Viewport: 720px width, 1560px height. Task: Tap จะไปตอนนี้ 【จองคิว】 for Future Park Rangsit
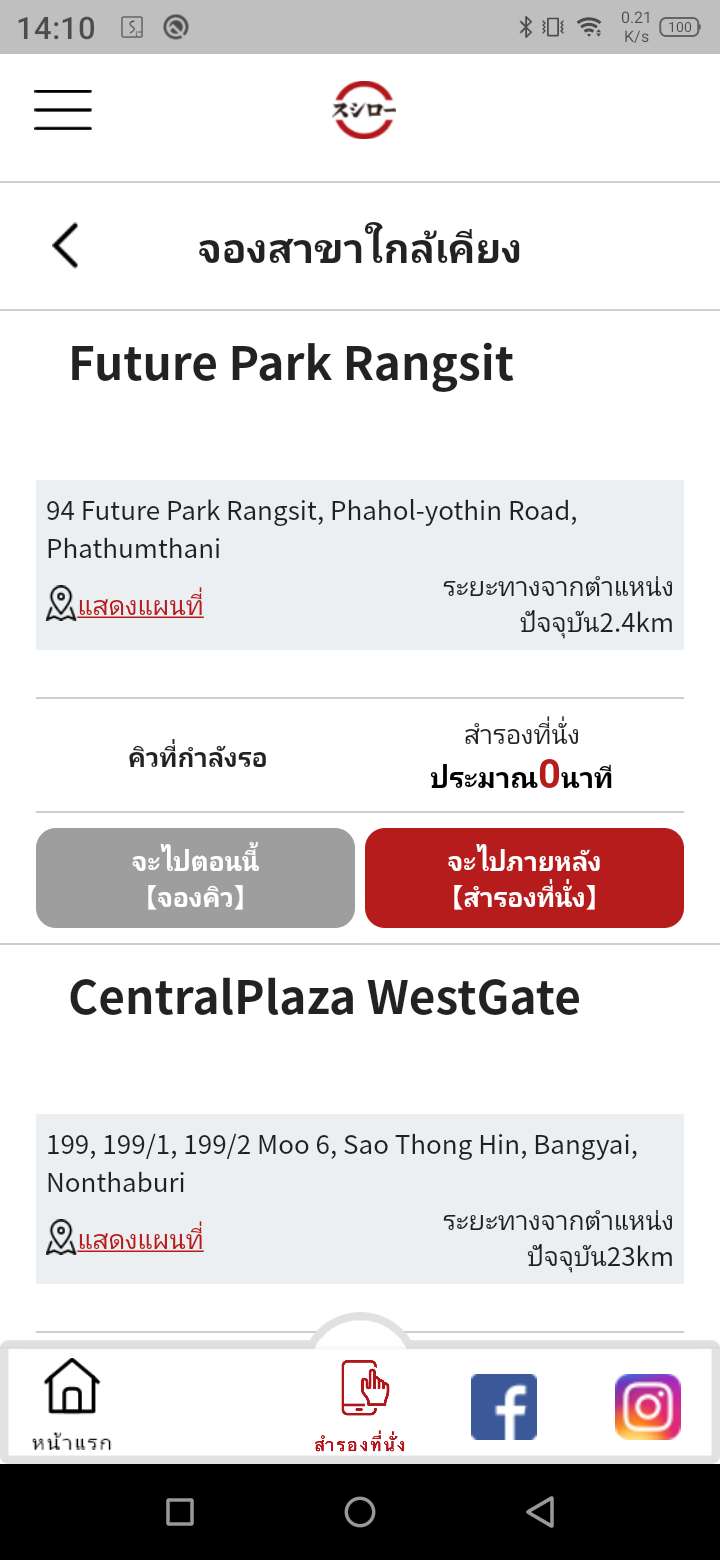[x=195, y=878]
